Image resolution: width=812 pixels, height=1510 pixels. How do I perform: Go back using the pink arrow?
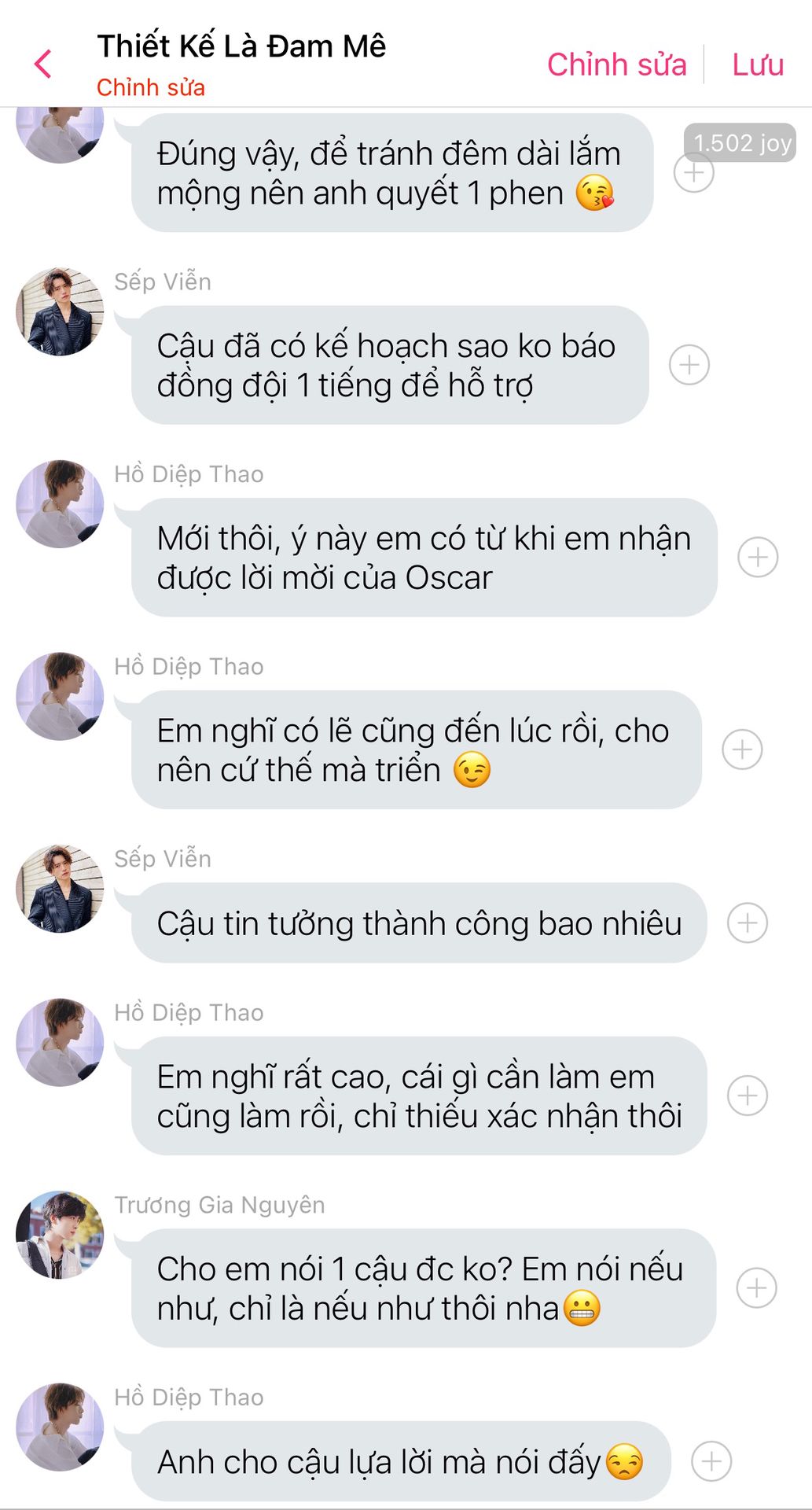tap(43, 64)
